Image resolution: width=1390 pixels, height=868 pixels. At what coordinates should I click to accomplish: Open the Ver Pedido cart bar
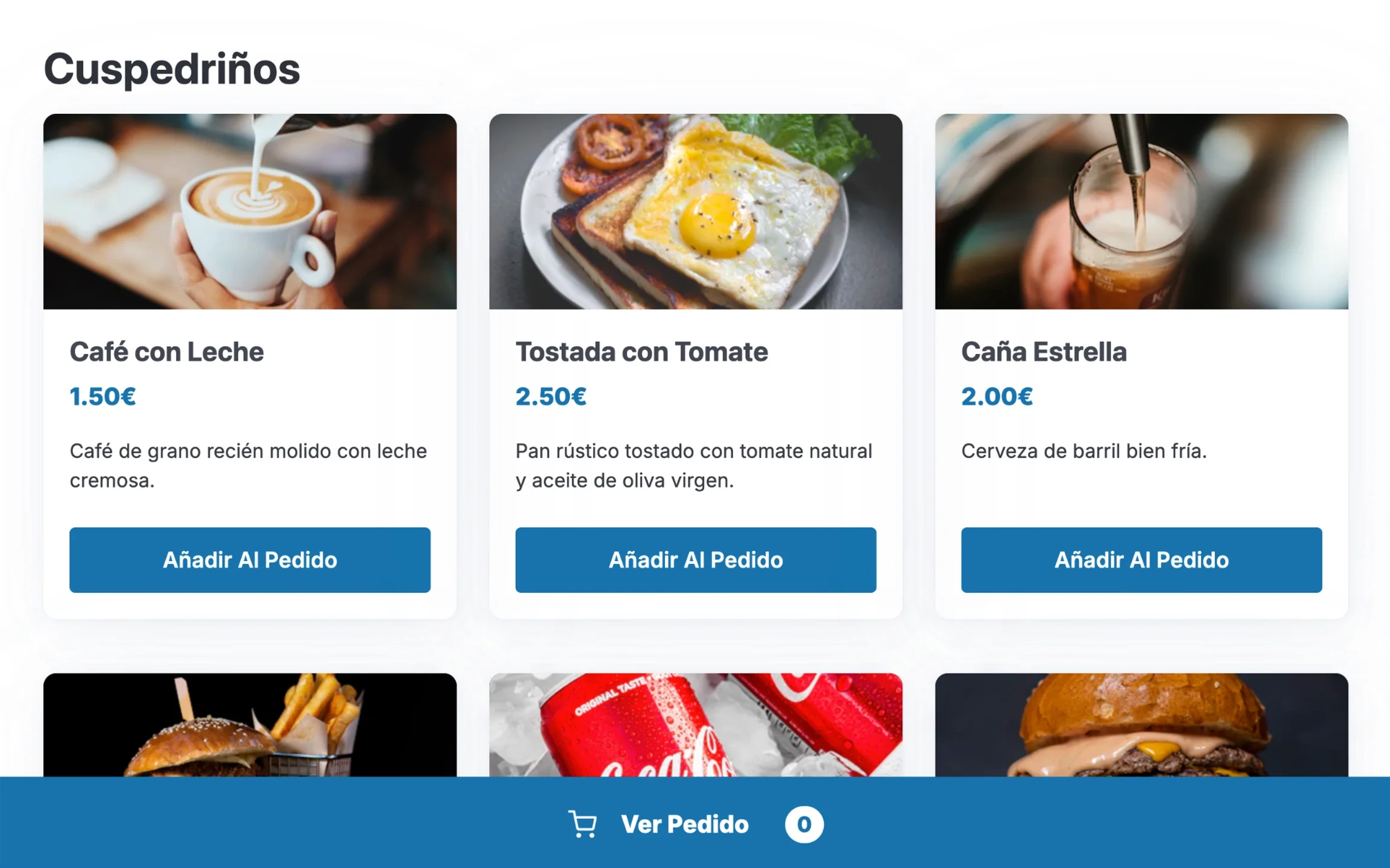coord(695,823)
